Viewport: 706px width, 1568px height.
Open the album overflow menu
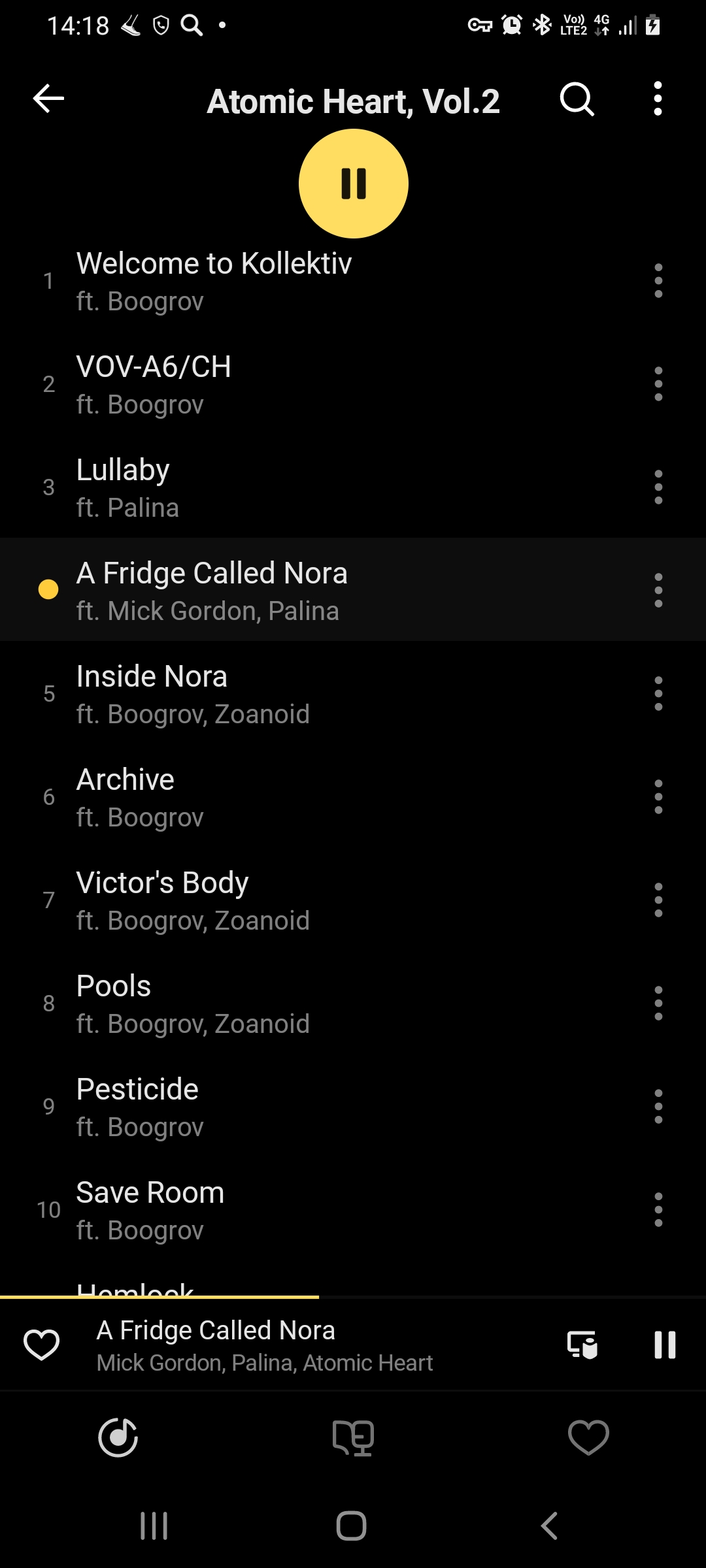click(x=658, y=99)
